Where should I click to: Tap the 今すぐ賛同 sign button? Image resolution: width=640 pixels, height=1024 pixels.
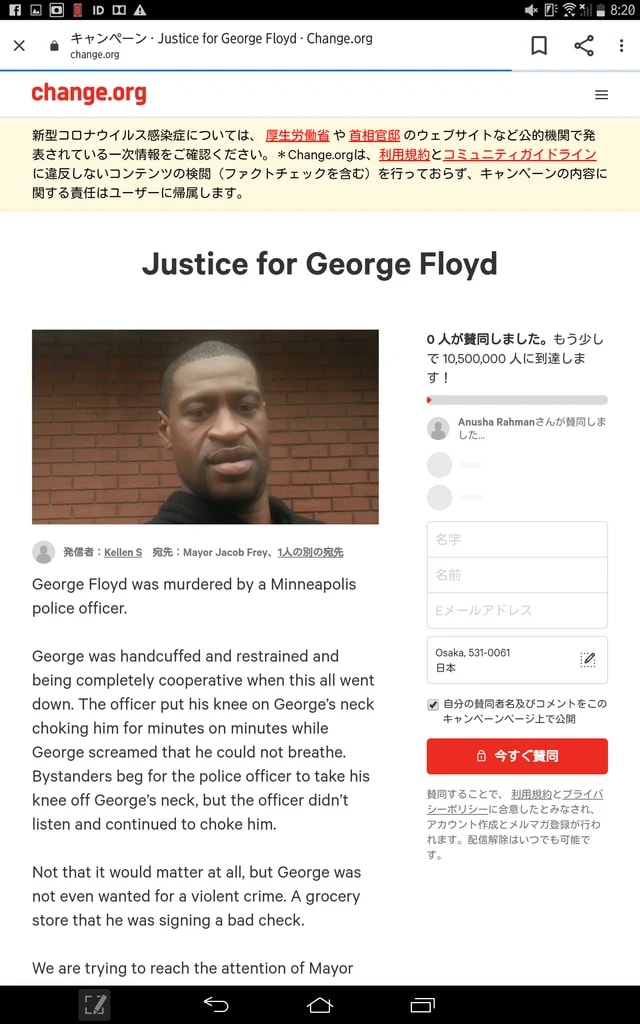click(x=517, y=756)
